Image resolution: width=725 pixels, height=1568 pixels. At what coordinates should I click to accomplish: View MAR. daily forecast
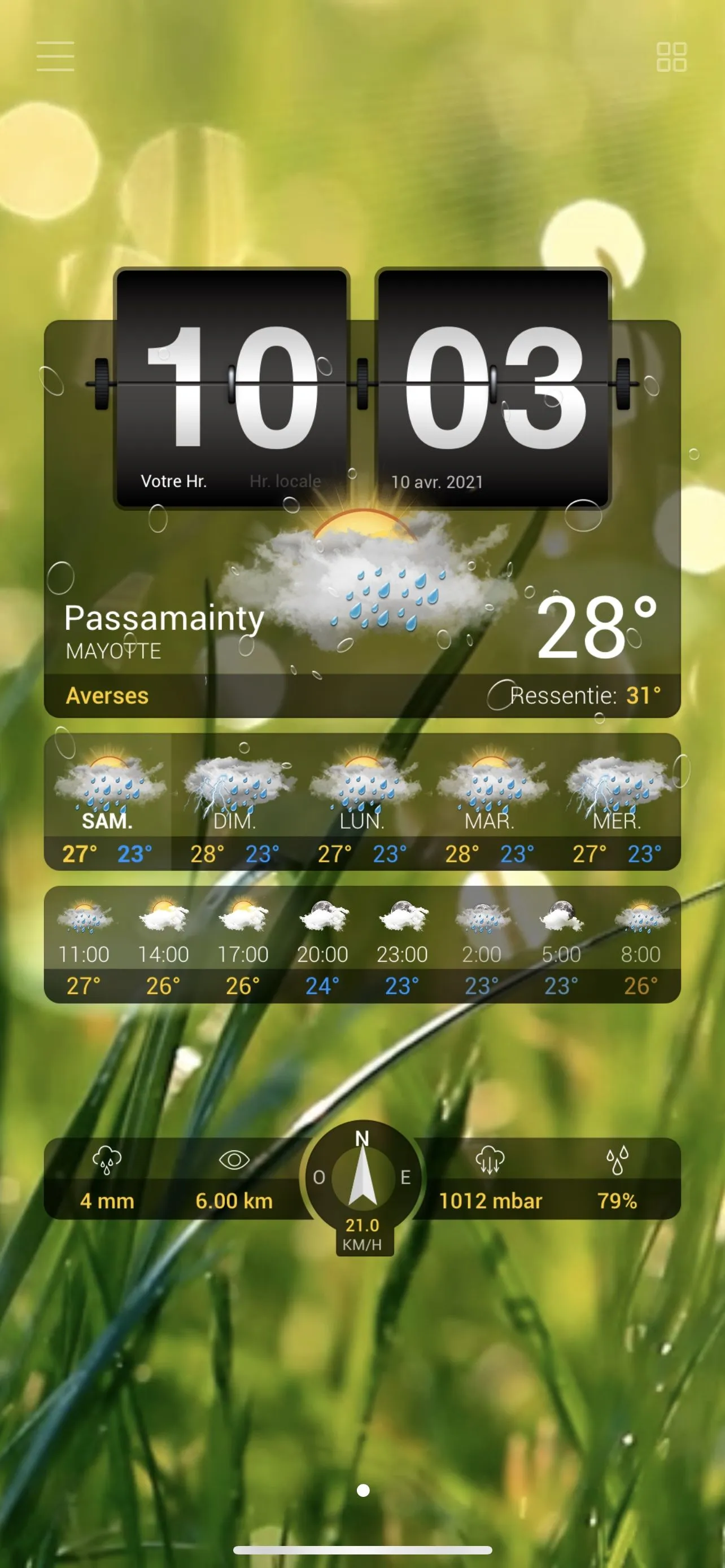click(x=490, y=802)
